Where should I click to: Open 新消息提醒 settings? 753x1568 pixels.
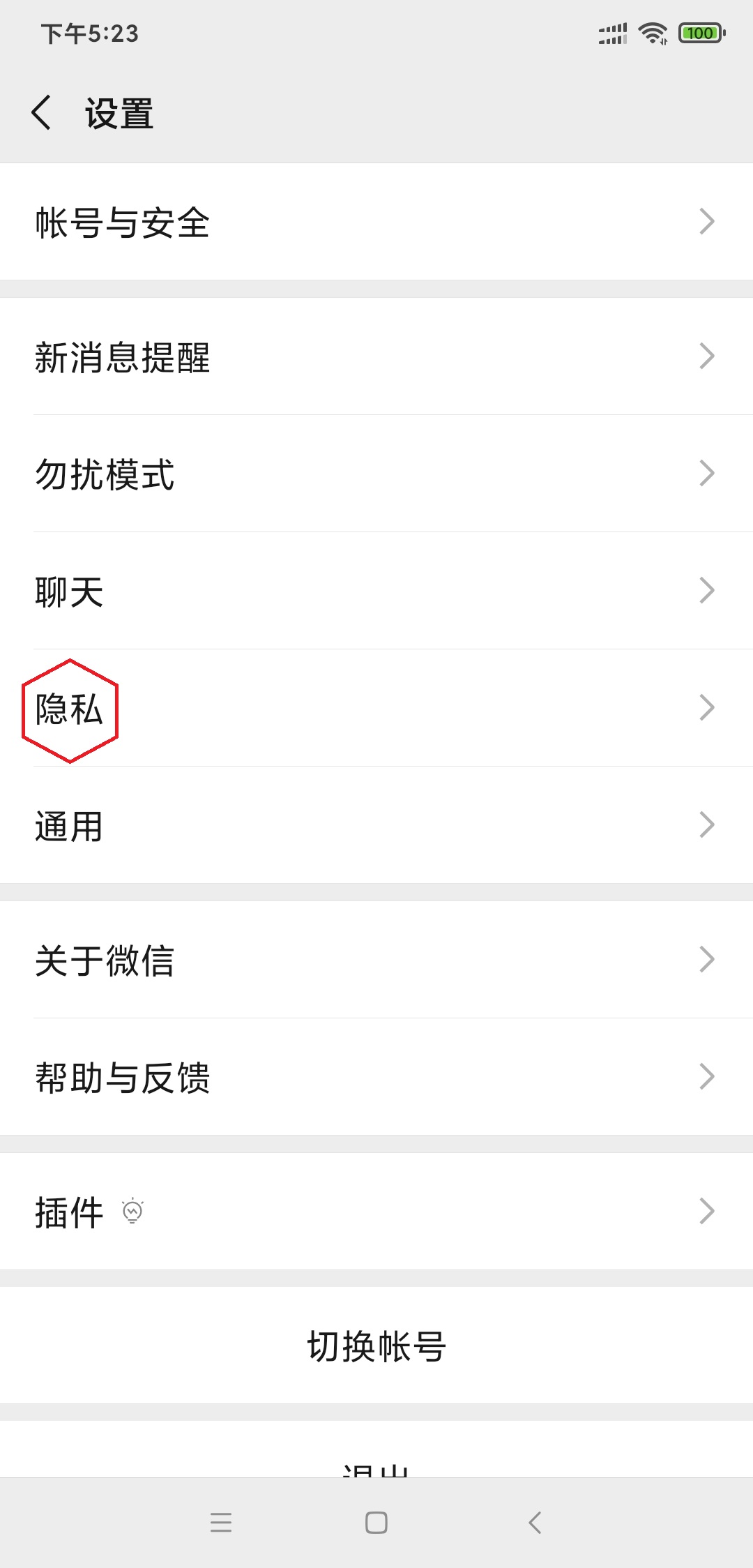coord(376,356)
